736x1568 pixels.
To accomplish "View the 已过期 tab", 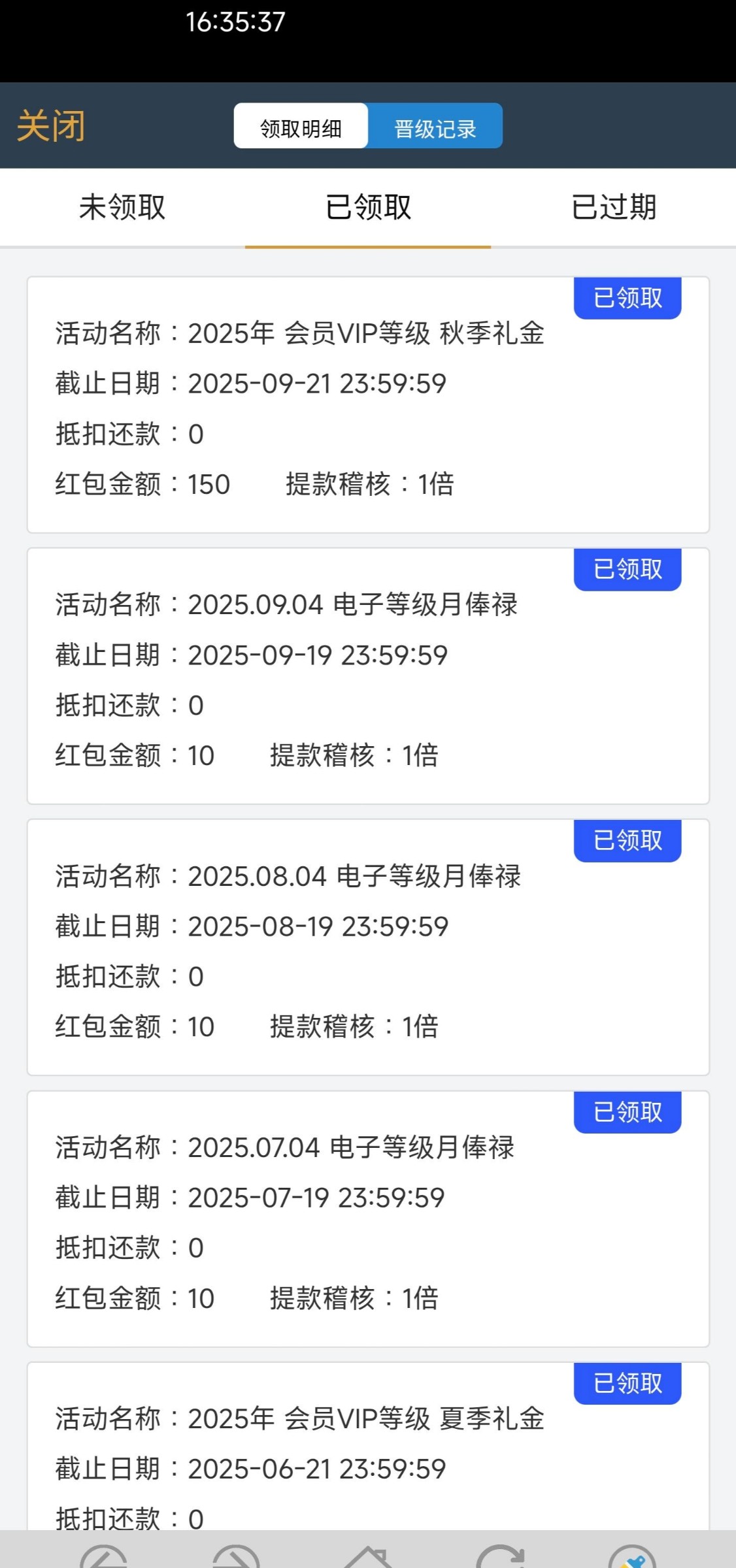I will (x=614, y=208).
